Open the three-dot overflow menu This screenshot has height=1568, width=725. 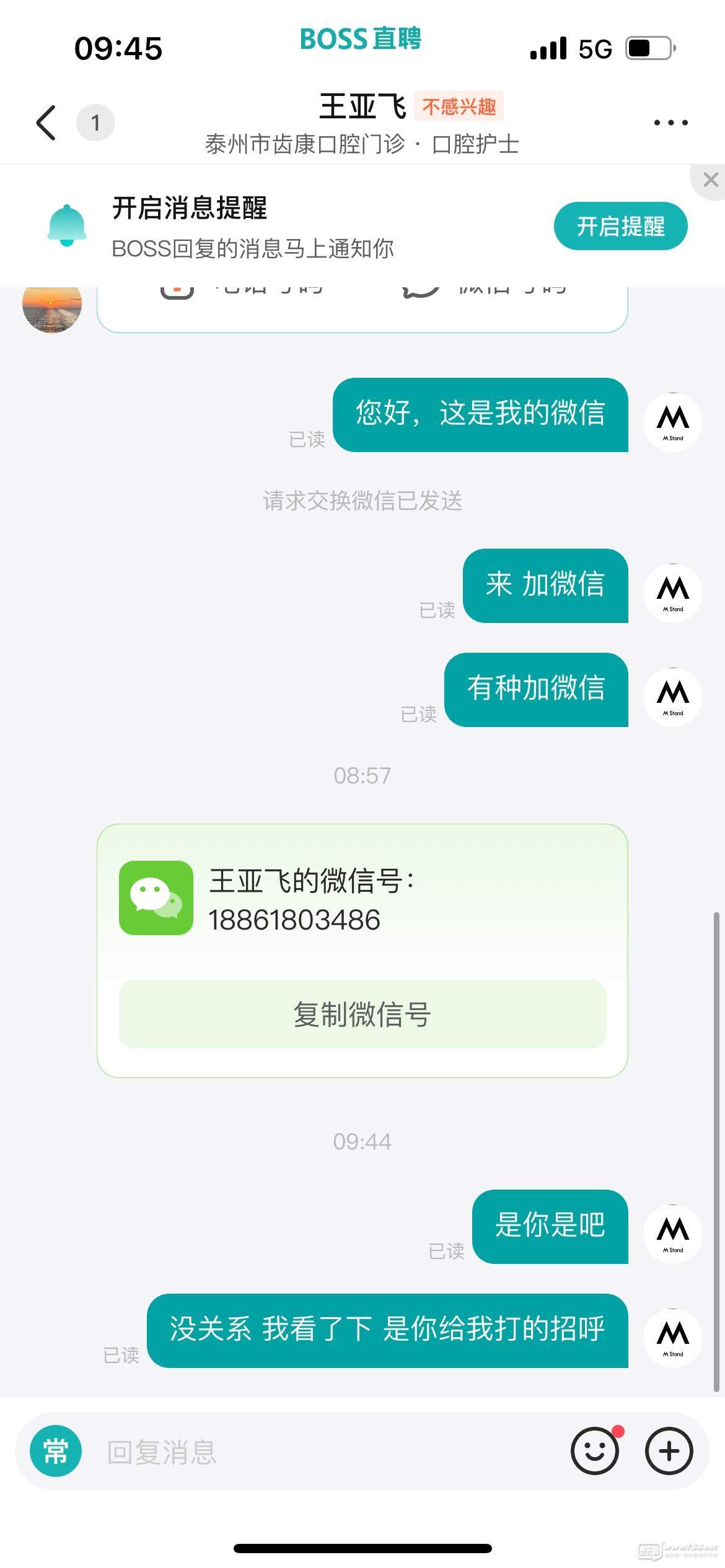pyautogui.click(x=670, y=123)
